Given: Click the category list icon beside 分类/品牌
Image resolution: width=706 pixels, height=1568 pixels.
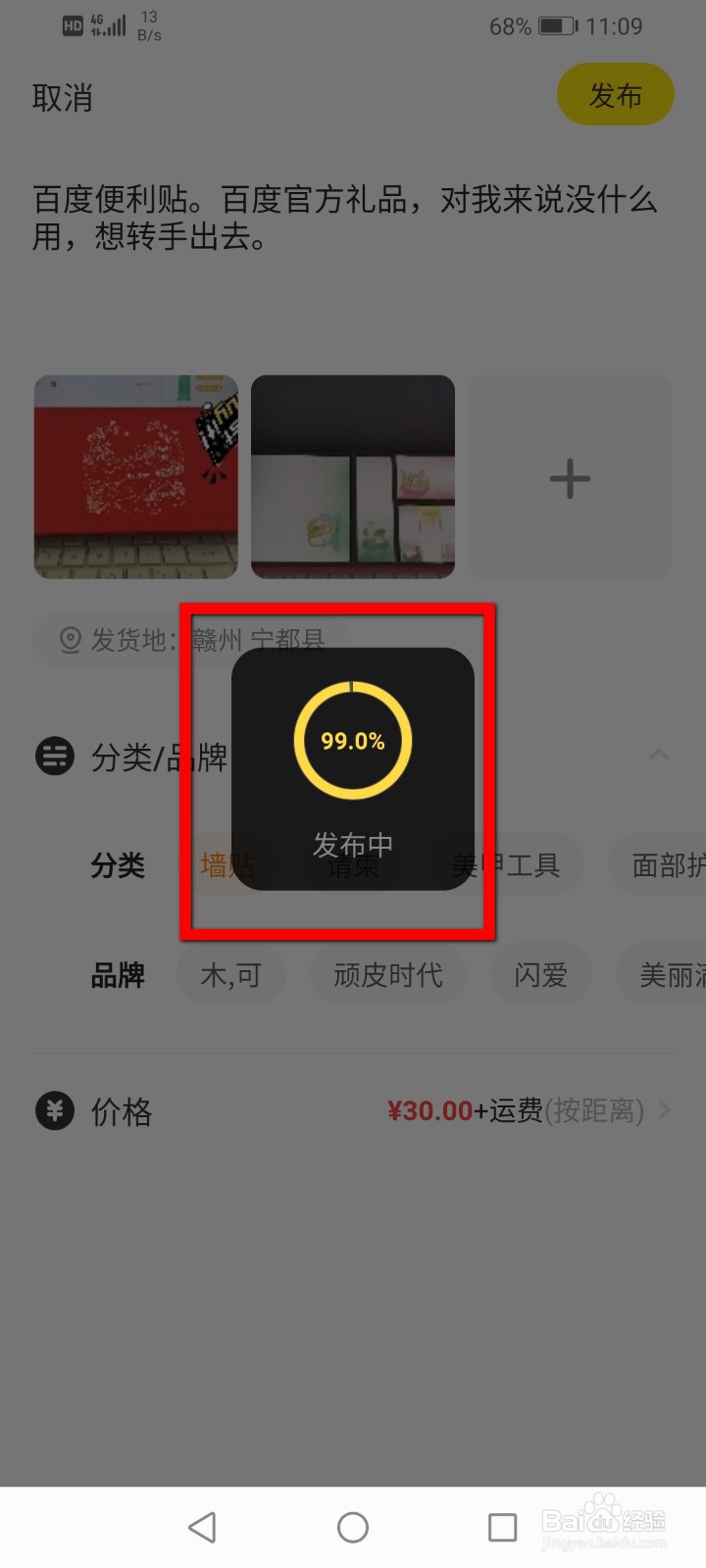Looking at the screenshot, I should click(x=55, y=756).
